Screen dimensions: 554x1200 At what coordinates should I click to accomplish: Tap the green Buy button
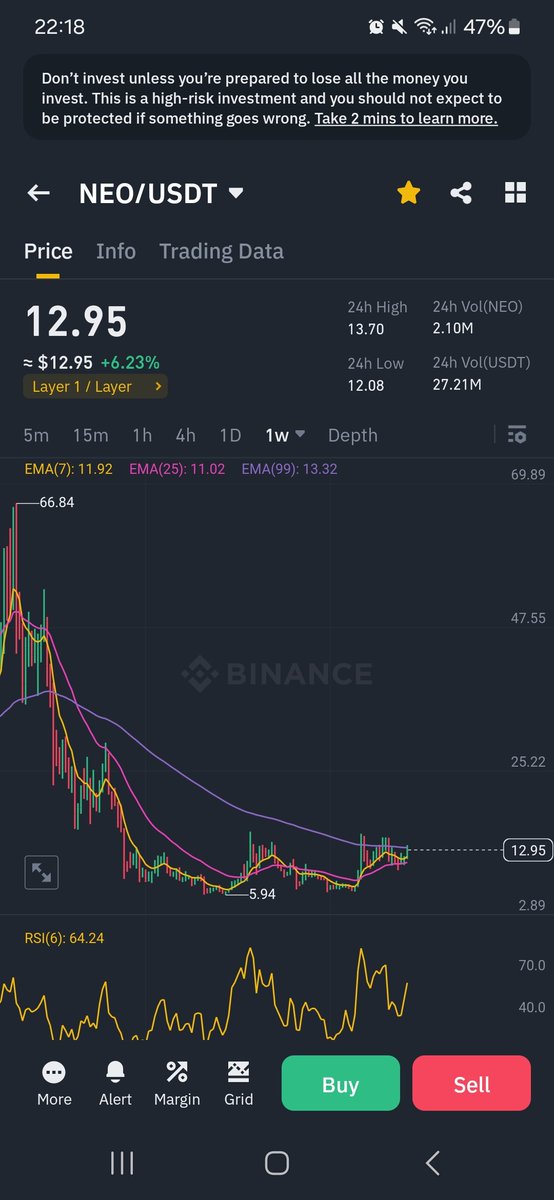[340, 1084]
